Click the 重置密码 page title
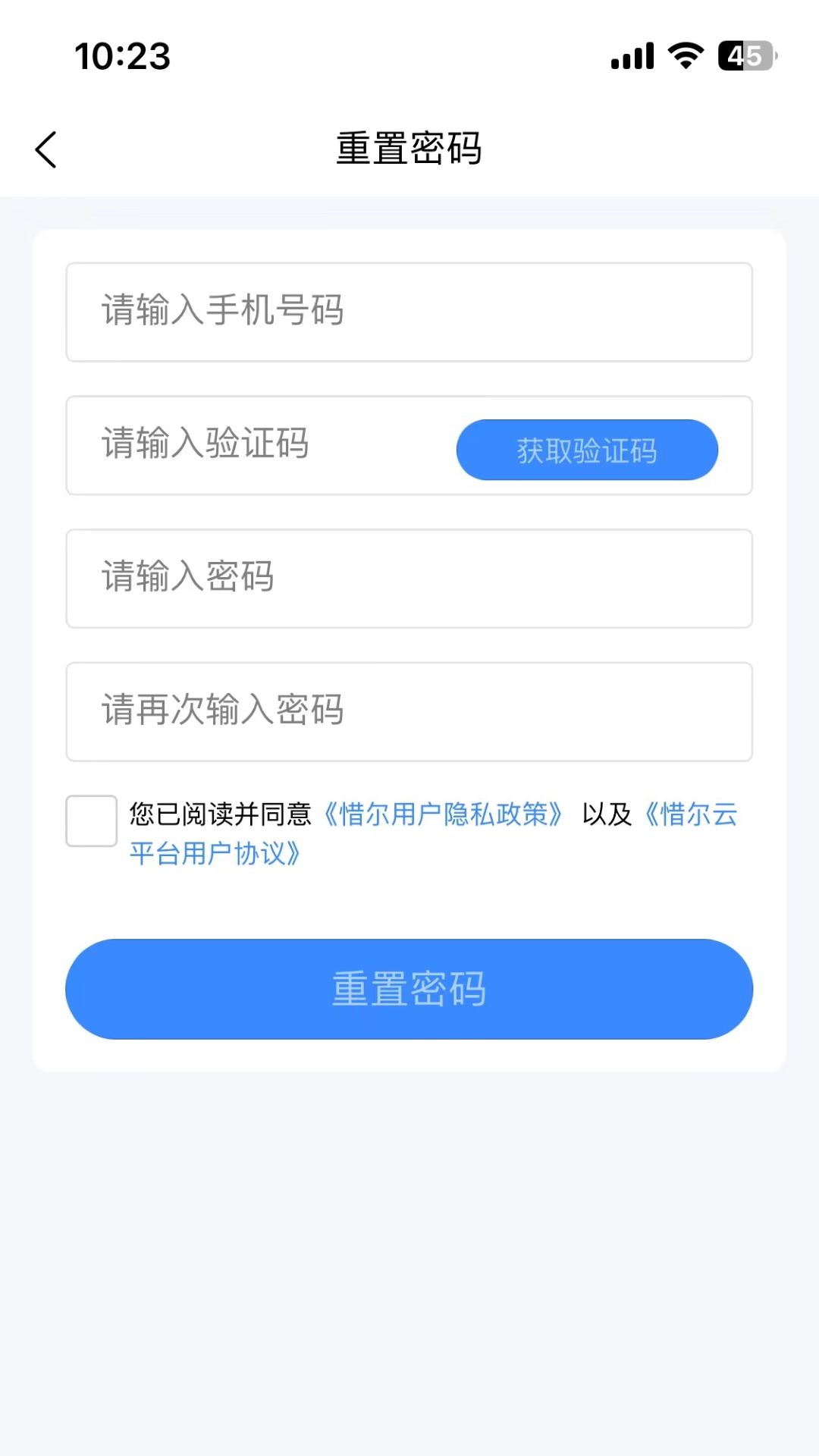Screen dimensions: 819x1456 click(x=409, y=149)
